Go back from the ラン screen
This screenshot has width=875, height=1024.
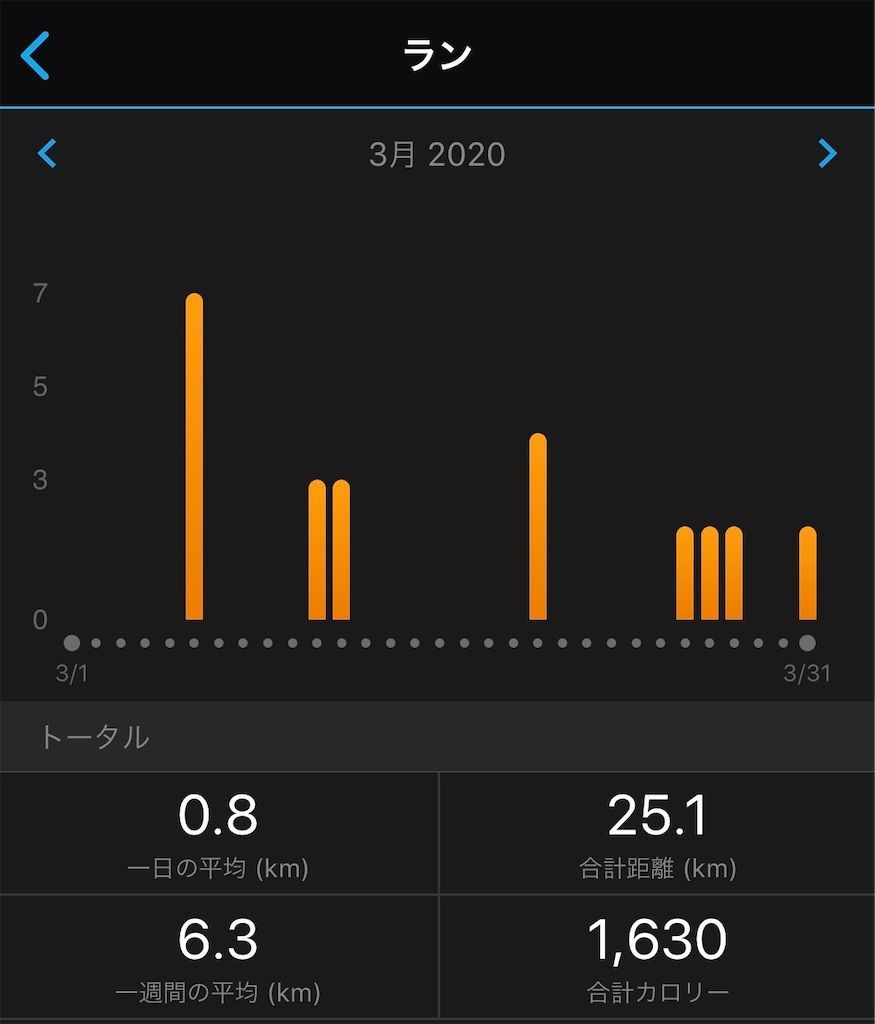click(35, 55)
